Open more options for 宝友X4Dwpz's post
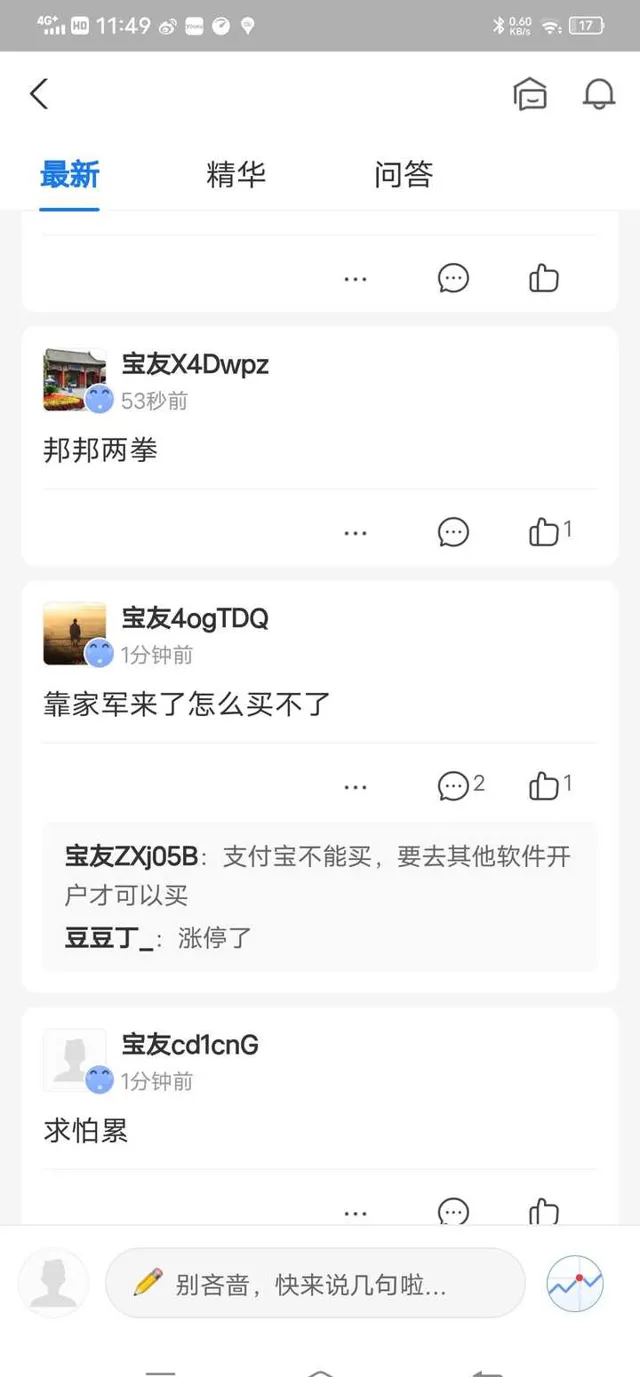Screen dimensions: 640x1377 pos(355,533)
